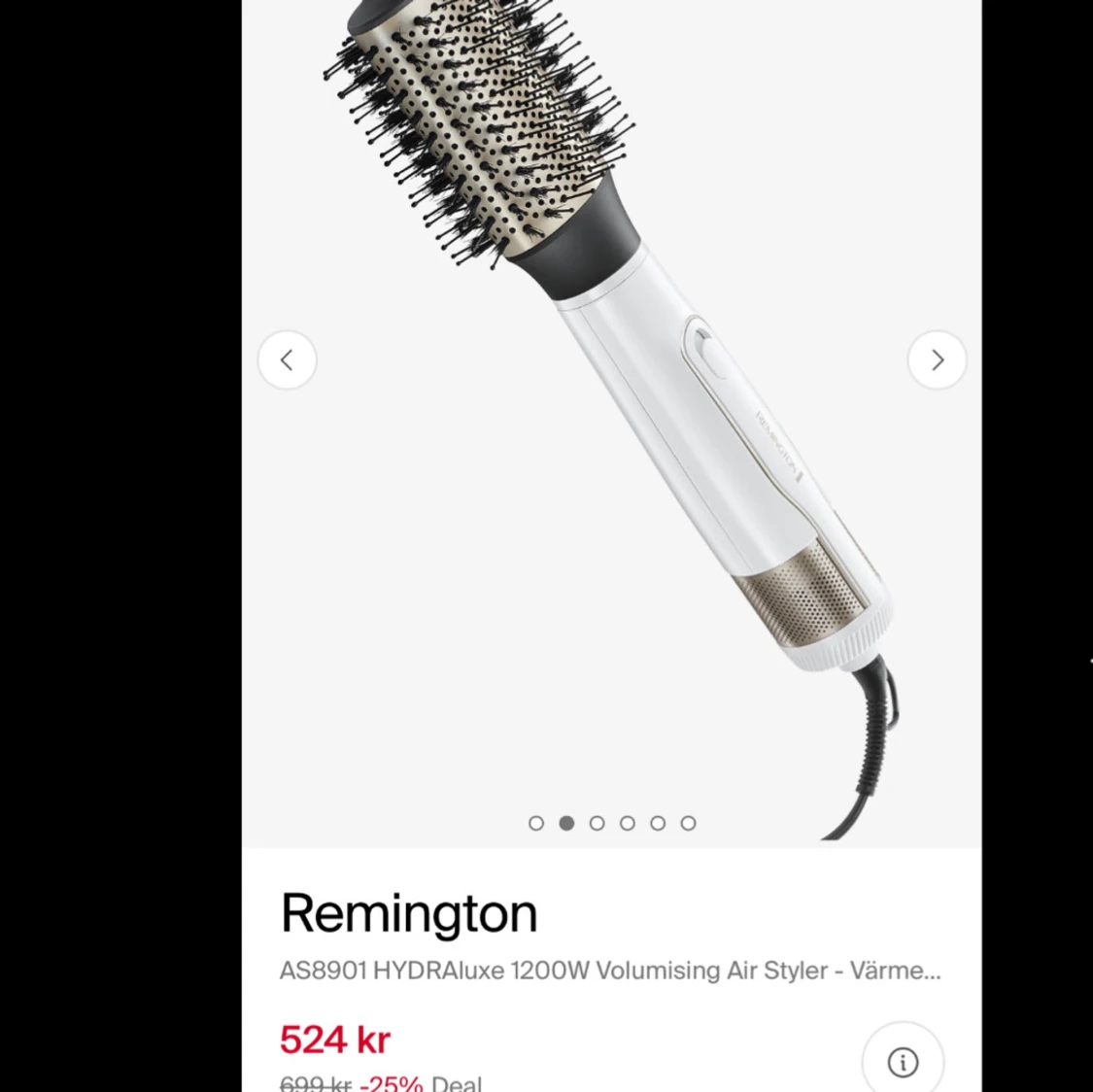1093x1092 pixels.
Task: Show the previous product image
Action: (287, 360)
